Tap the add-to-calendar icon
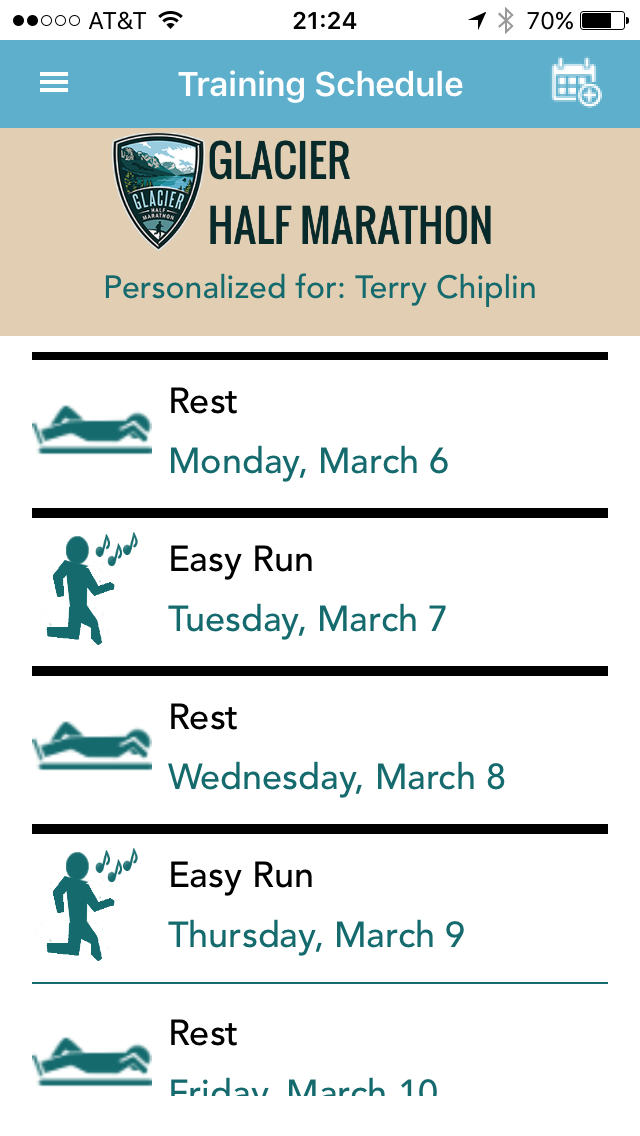The image size is (640, 1136). [575, 83]
